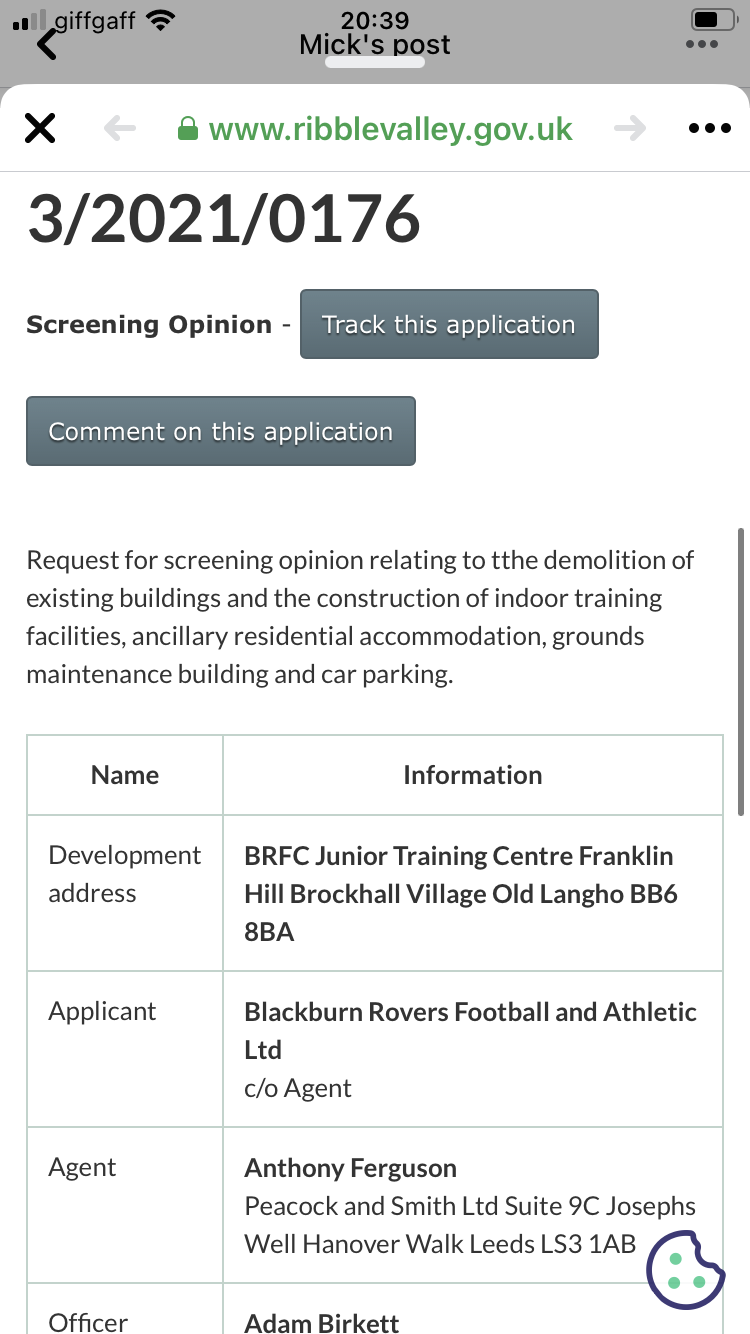The width and height of the screenshot is (750, 1334).
Task: Comment on this application
Action: [x=221, y=431]
